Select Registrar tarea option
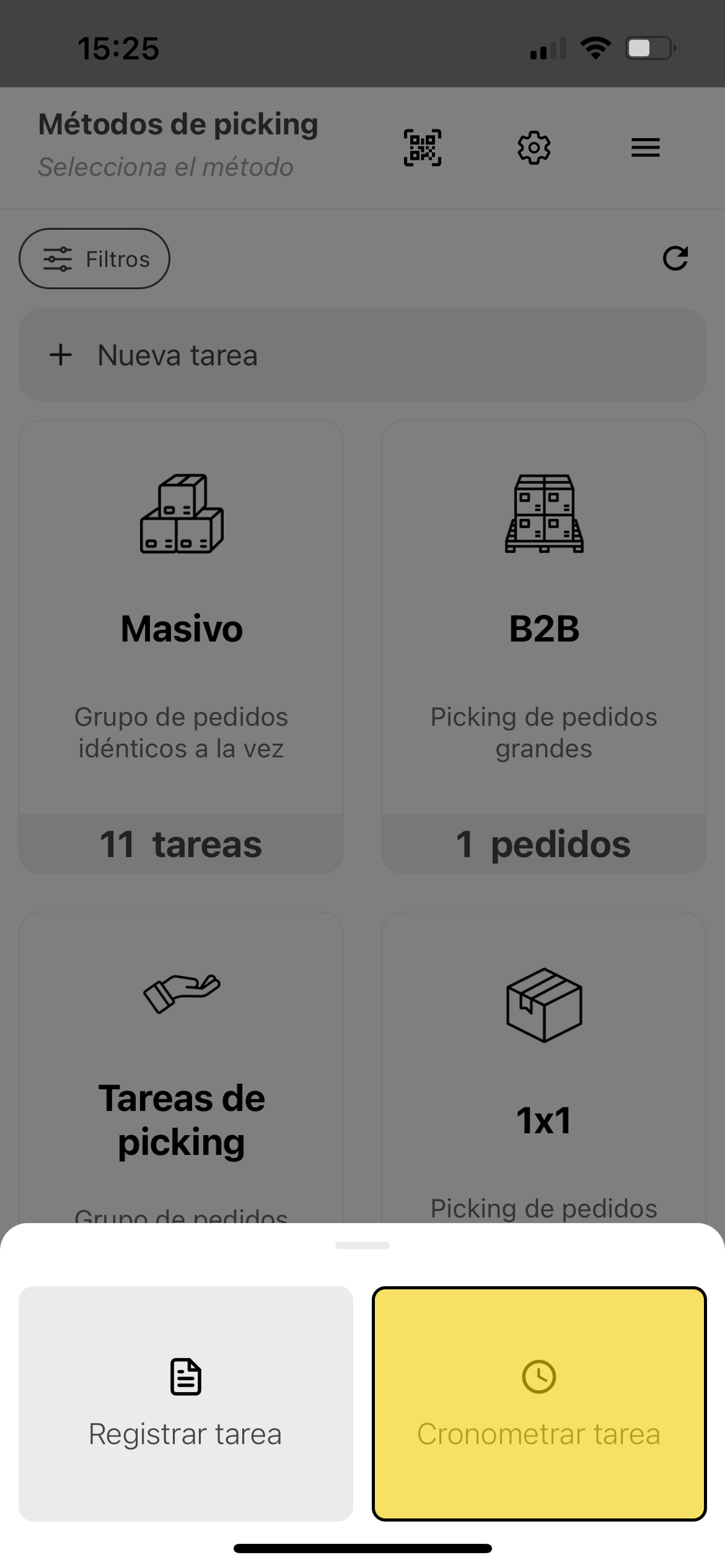 (x=185, y=1405)
